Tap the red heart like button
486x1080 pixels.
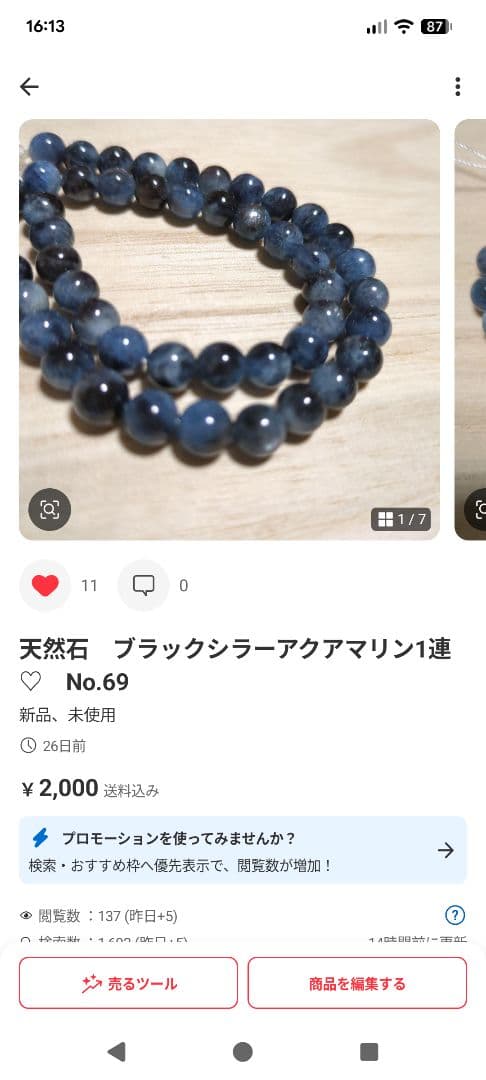45,585
